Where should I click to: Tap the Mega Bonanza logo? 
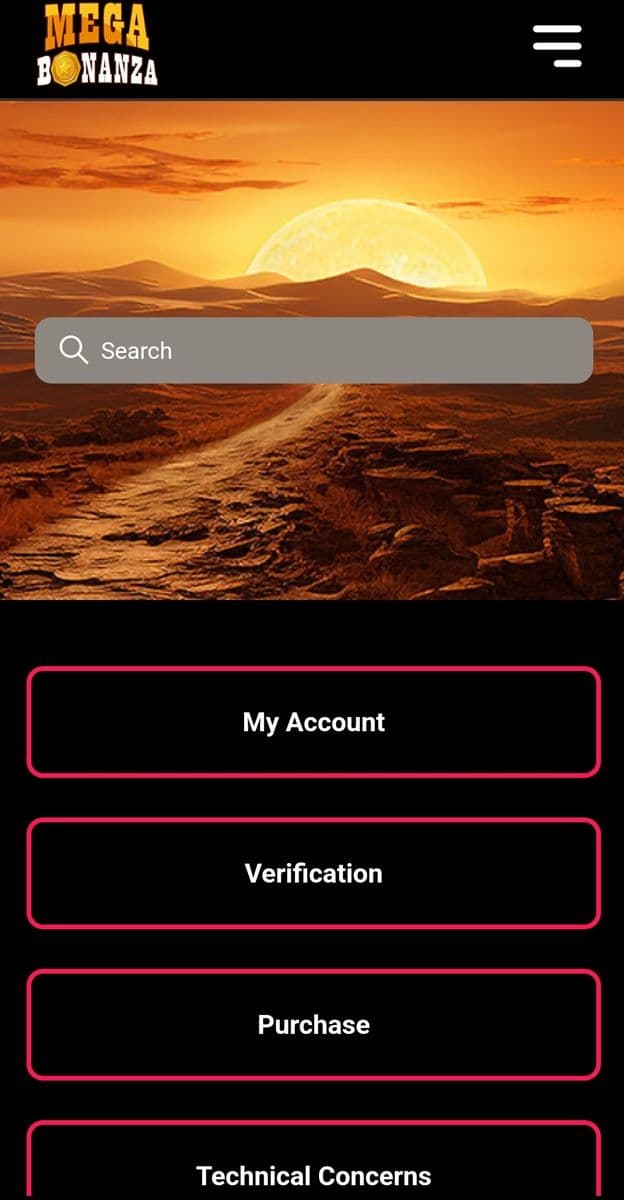click(97, 46)
